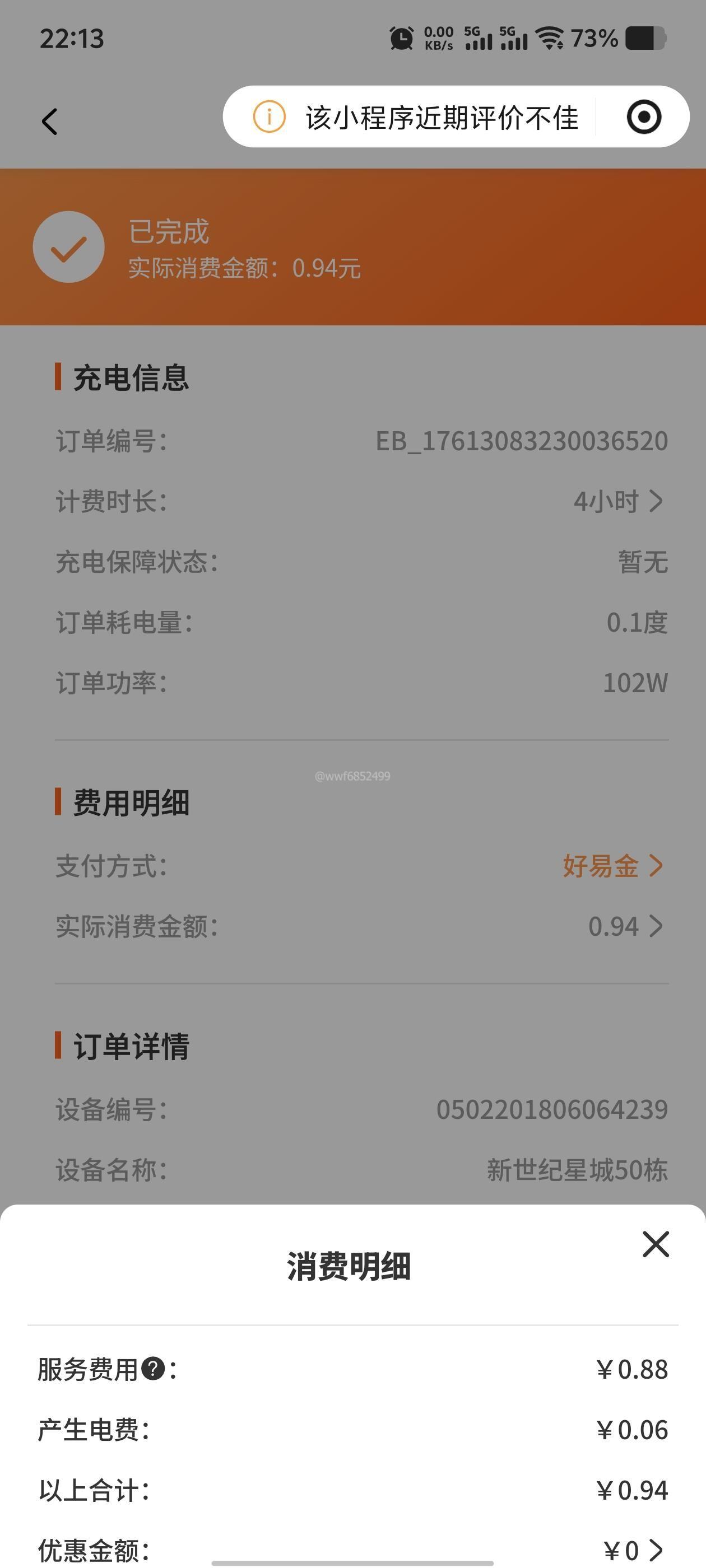Close the 消费明细 bottom sheet

coord(656,1244)
